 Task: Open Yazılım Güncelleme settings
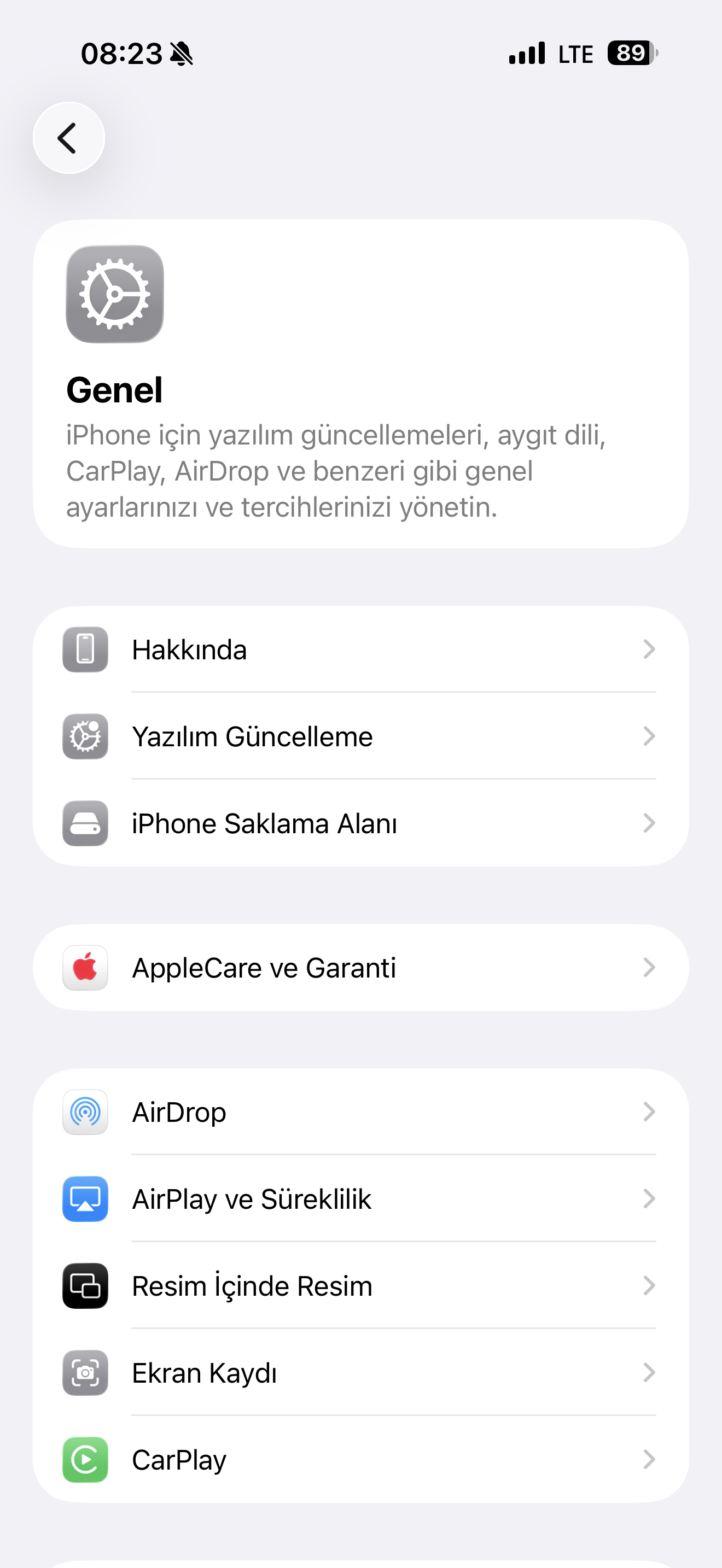pyautogui.click(x=360, y=736)
